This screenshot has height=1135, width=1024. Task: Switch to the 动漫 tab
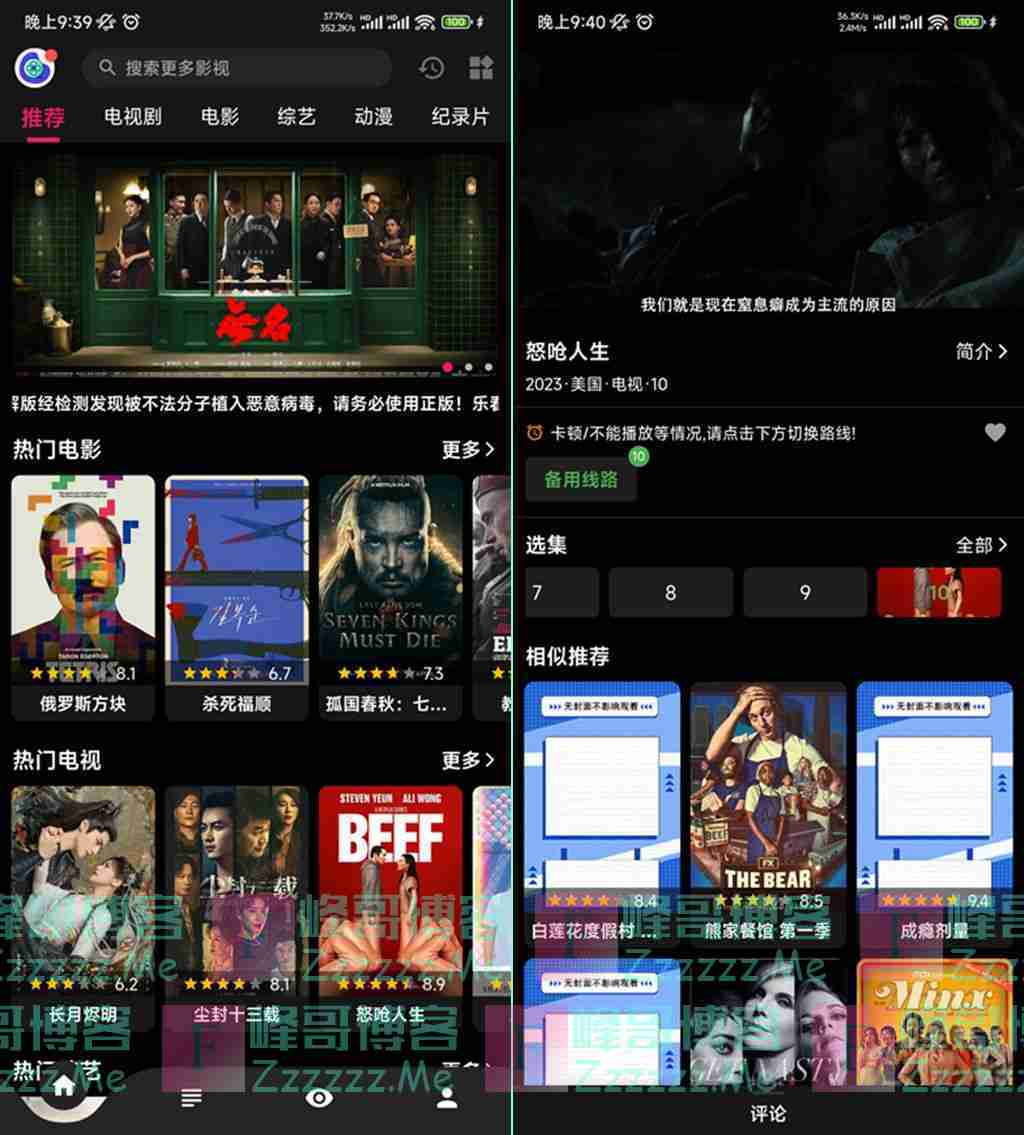point(373,116)
